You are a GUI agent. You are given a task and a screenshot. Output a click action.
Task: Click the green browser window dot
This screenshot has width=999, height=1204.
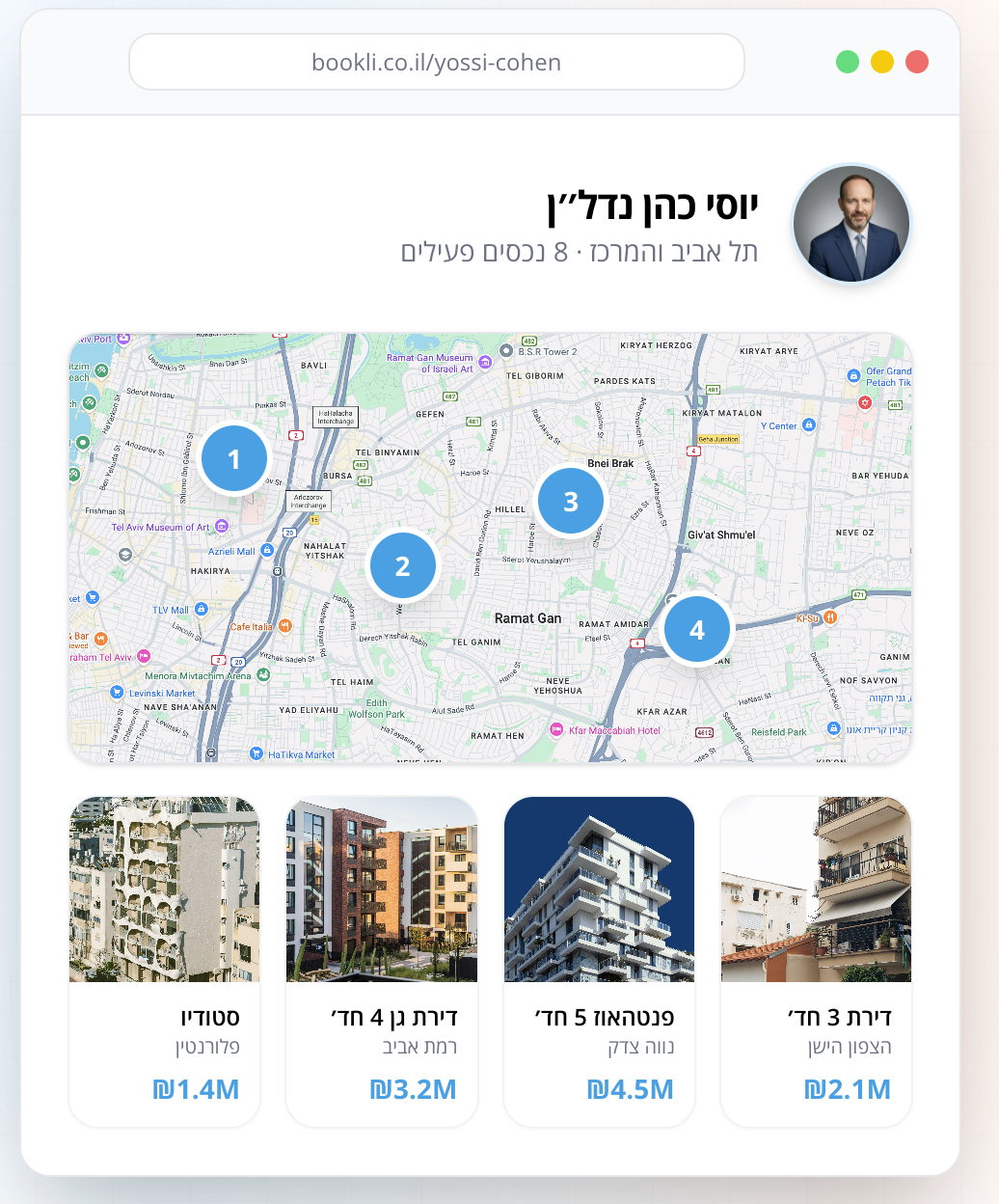pos(848,61)
